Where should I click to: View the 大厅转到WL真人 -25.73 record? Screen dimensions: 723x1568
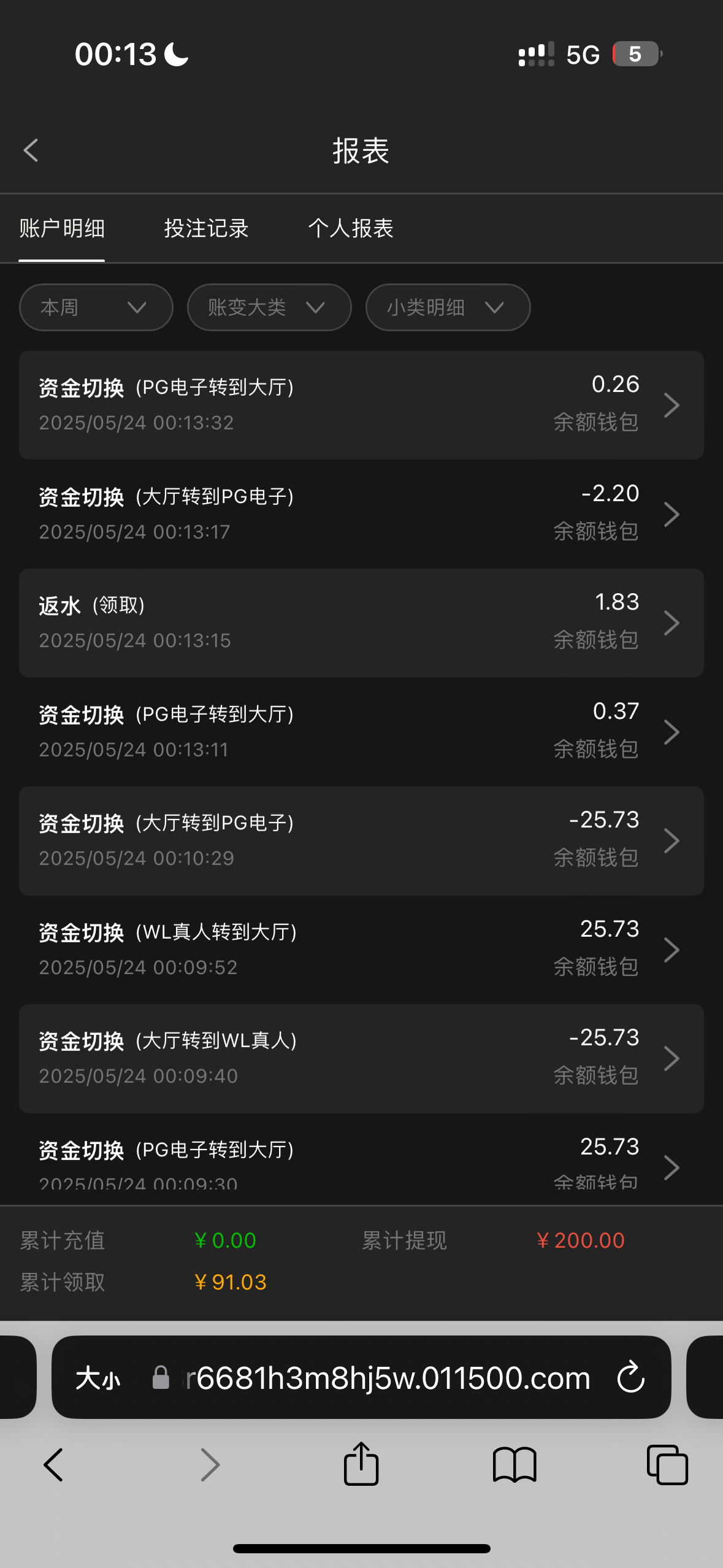361,1058
